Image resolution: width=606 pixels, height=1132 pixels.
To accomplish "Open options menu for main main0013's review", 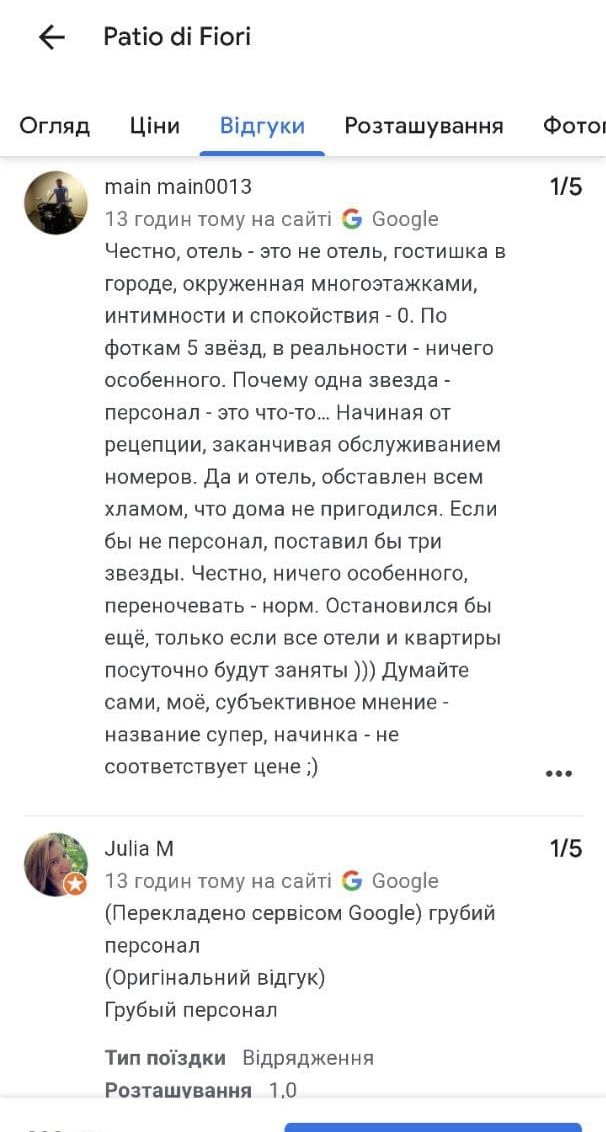I will coord(558,773).
